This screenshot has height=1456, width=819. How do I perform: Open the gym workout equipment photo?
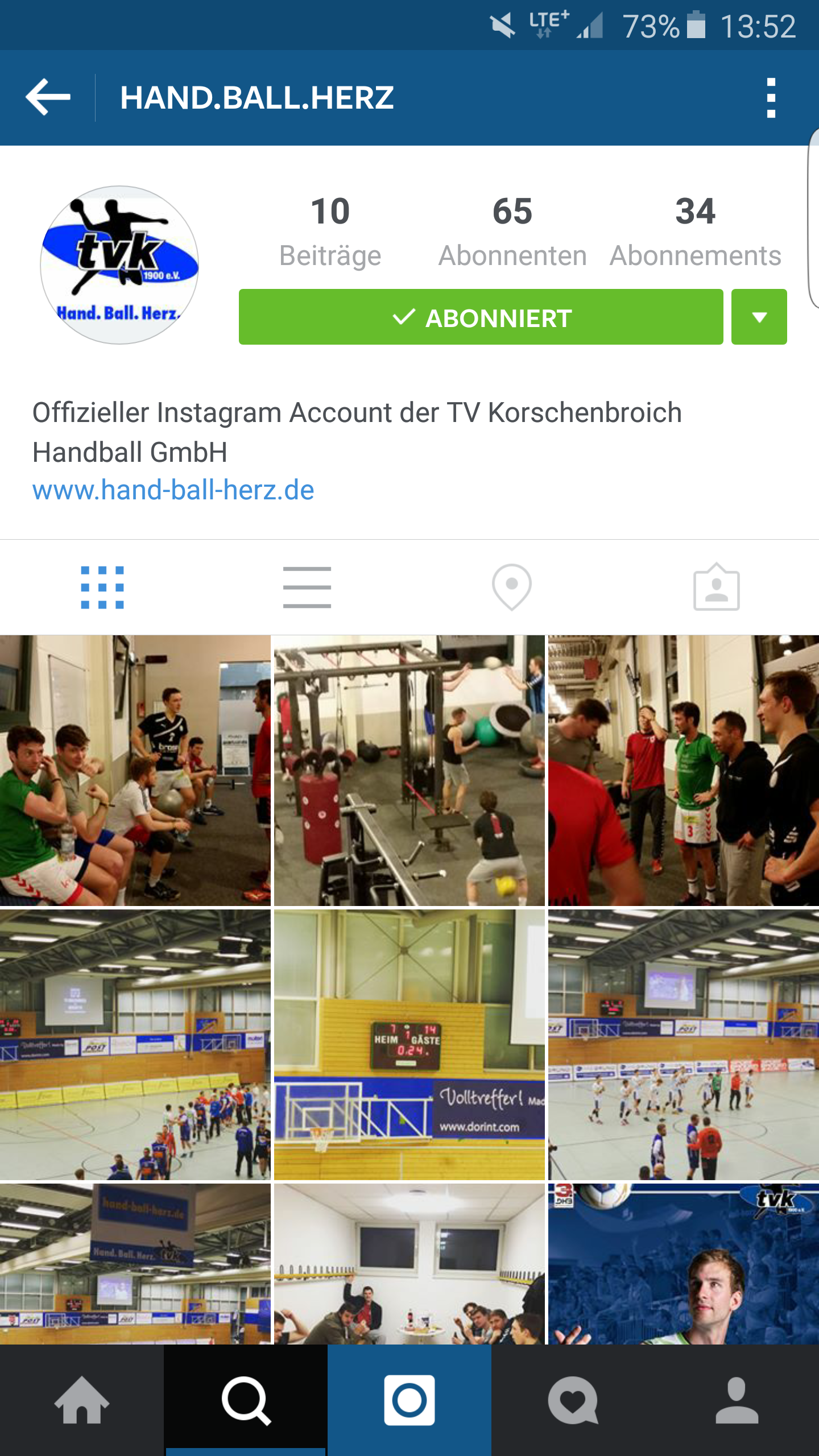(409, 770)
